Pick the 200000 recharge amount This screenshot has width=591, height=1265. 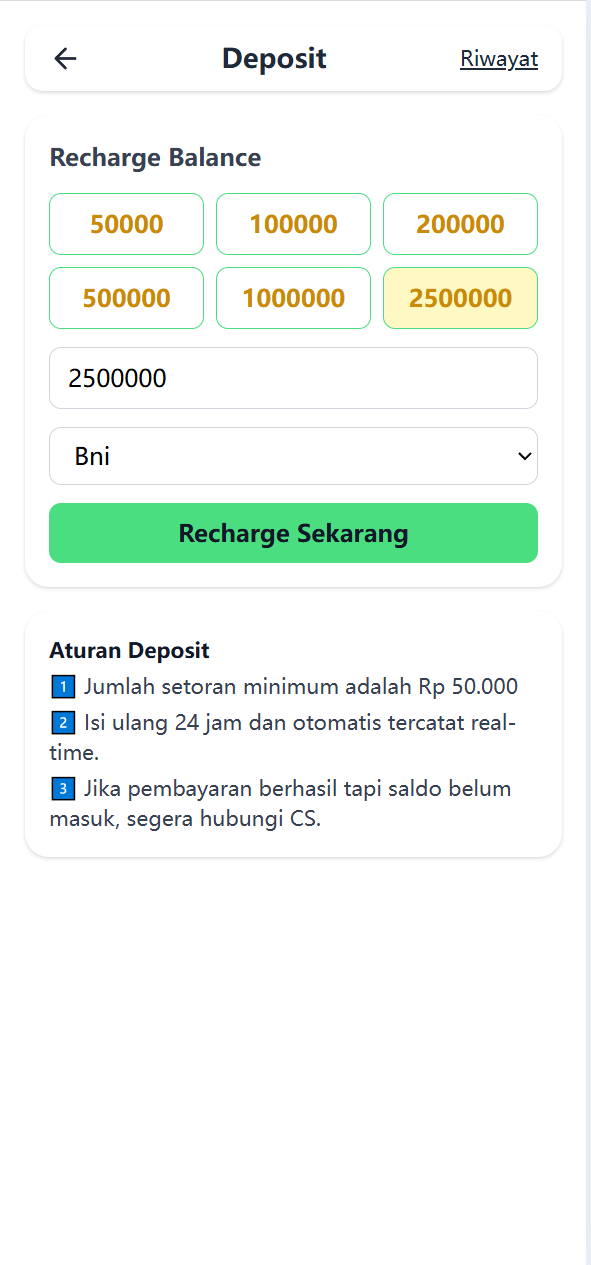point(460,224)
